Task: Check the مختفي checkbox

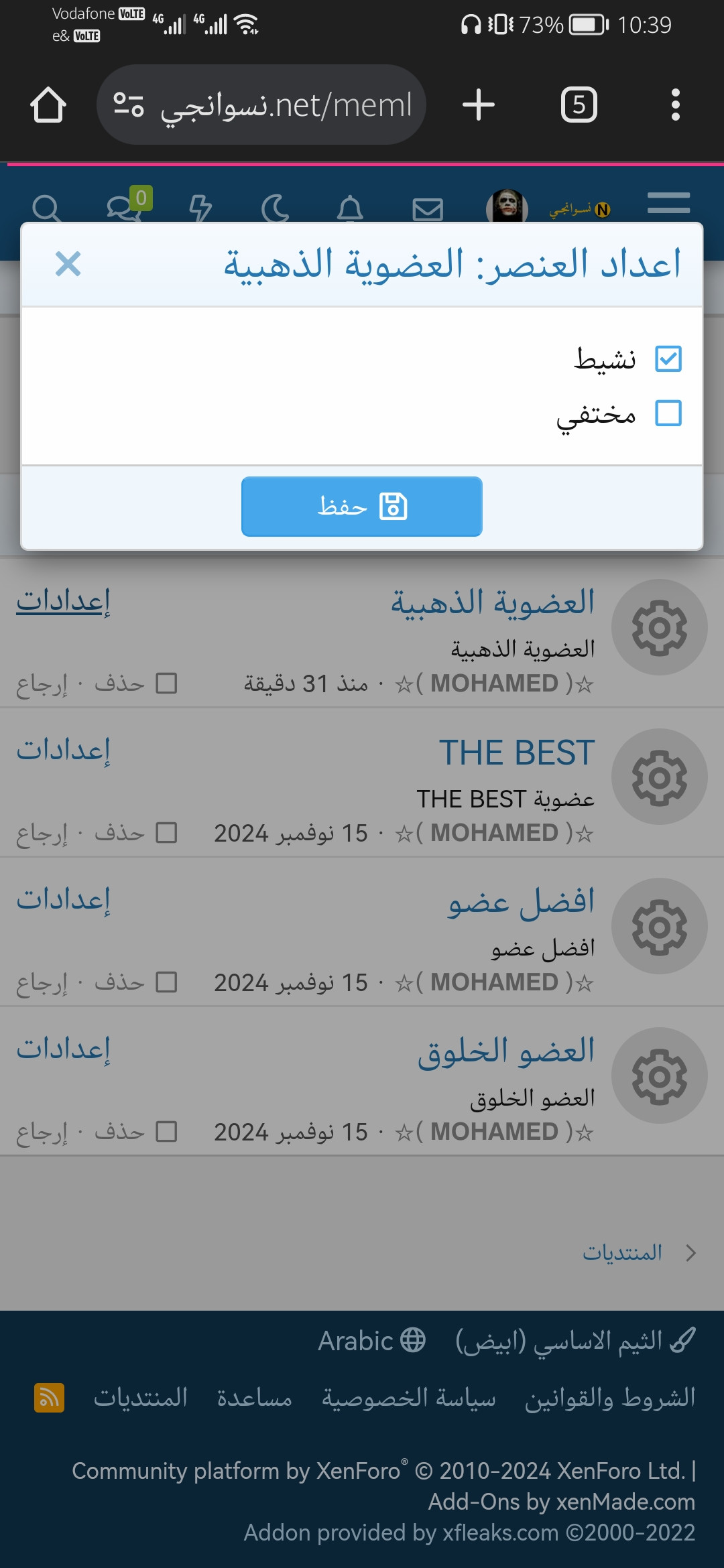Action: pyautogui.click(x=668, y=413)
